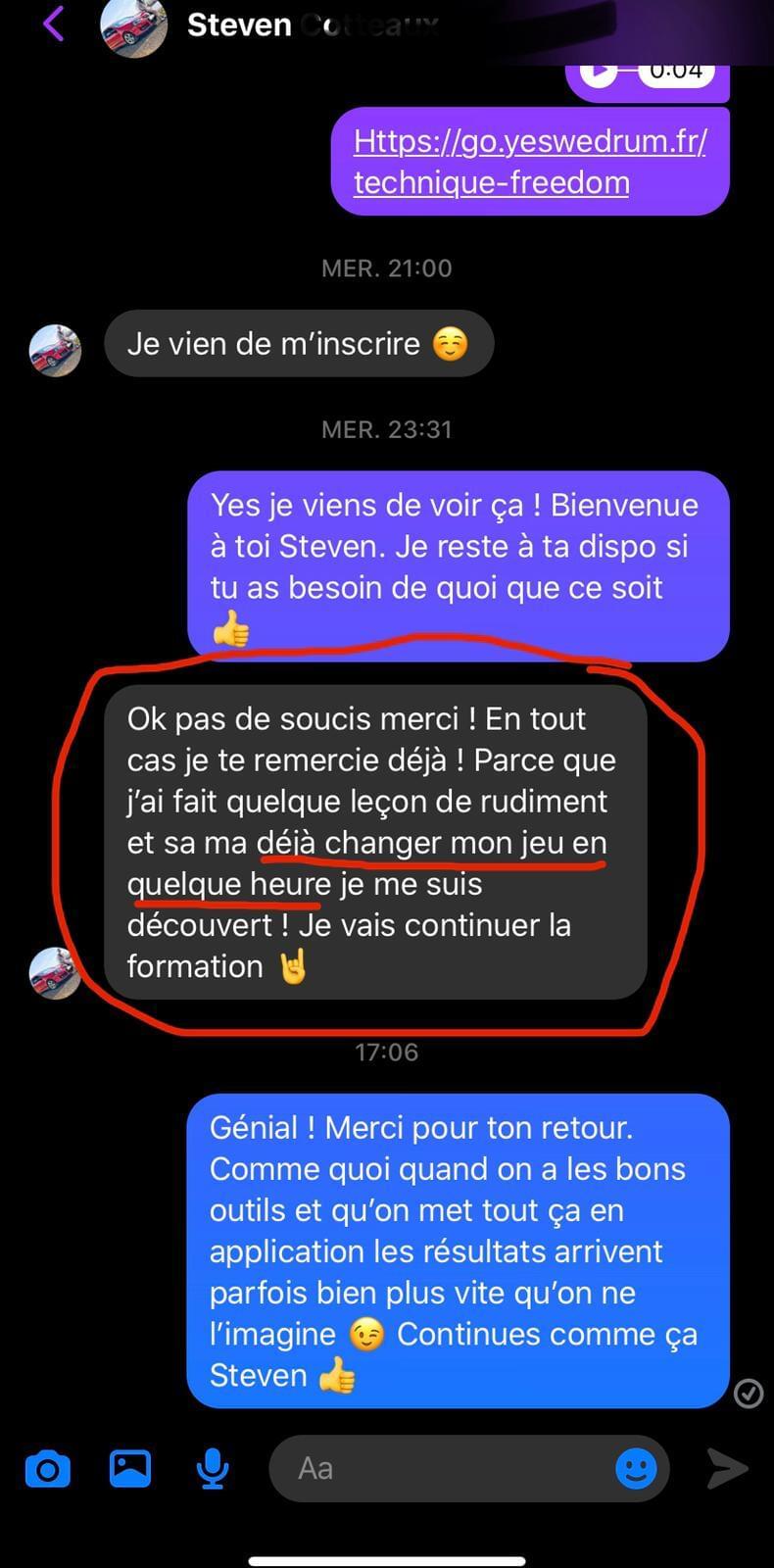Viewport: 774px width, 1568px height.
Task: Record a voice message with the microphone
Action: (x=212, y=1469)
